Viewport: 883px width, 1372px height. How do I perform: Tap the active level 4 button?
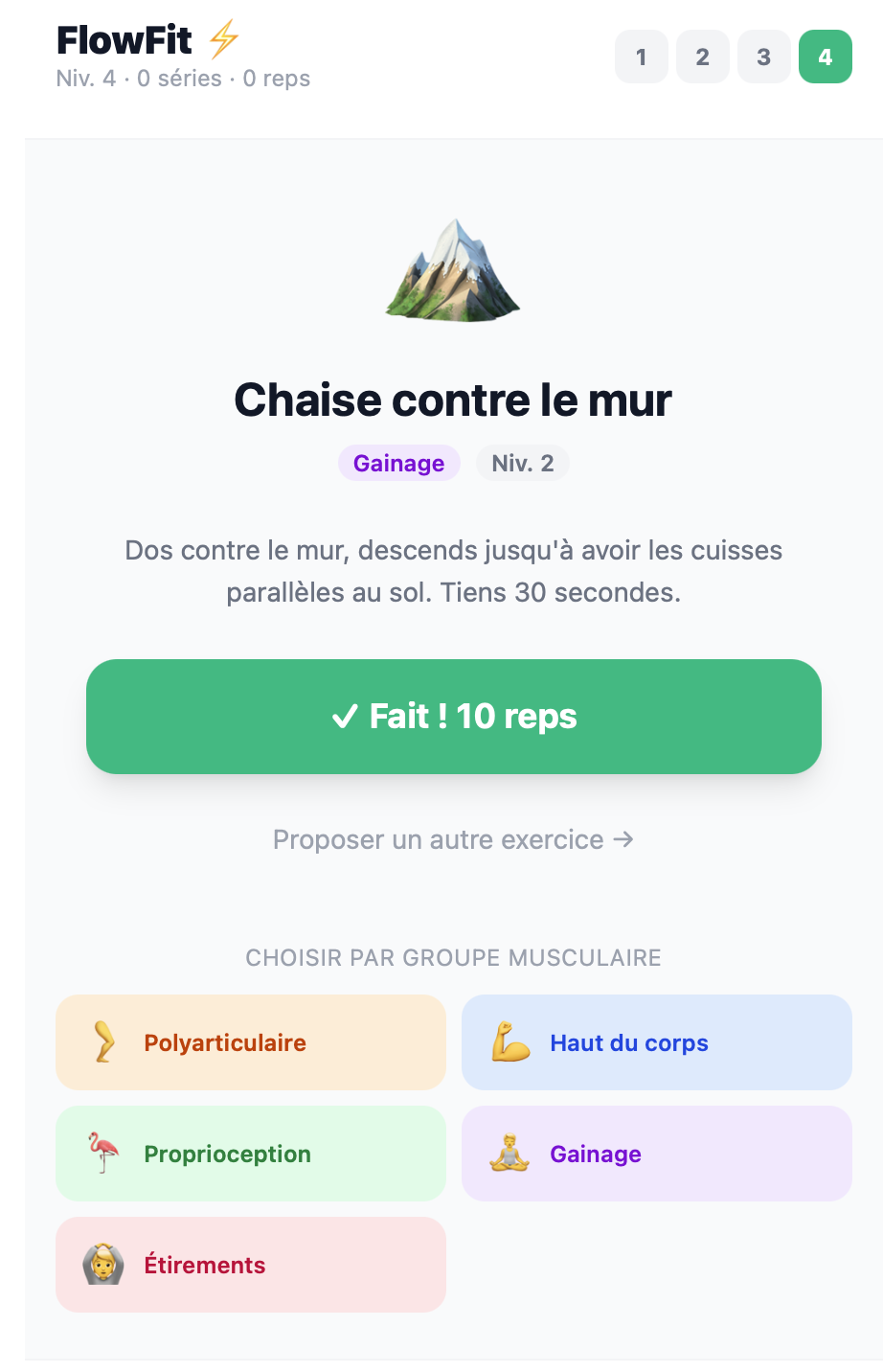coord(825,57)
